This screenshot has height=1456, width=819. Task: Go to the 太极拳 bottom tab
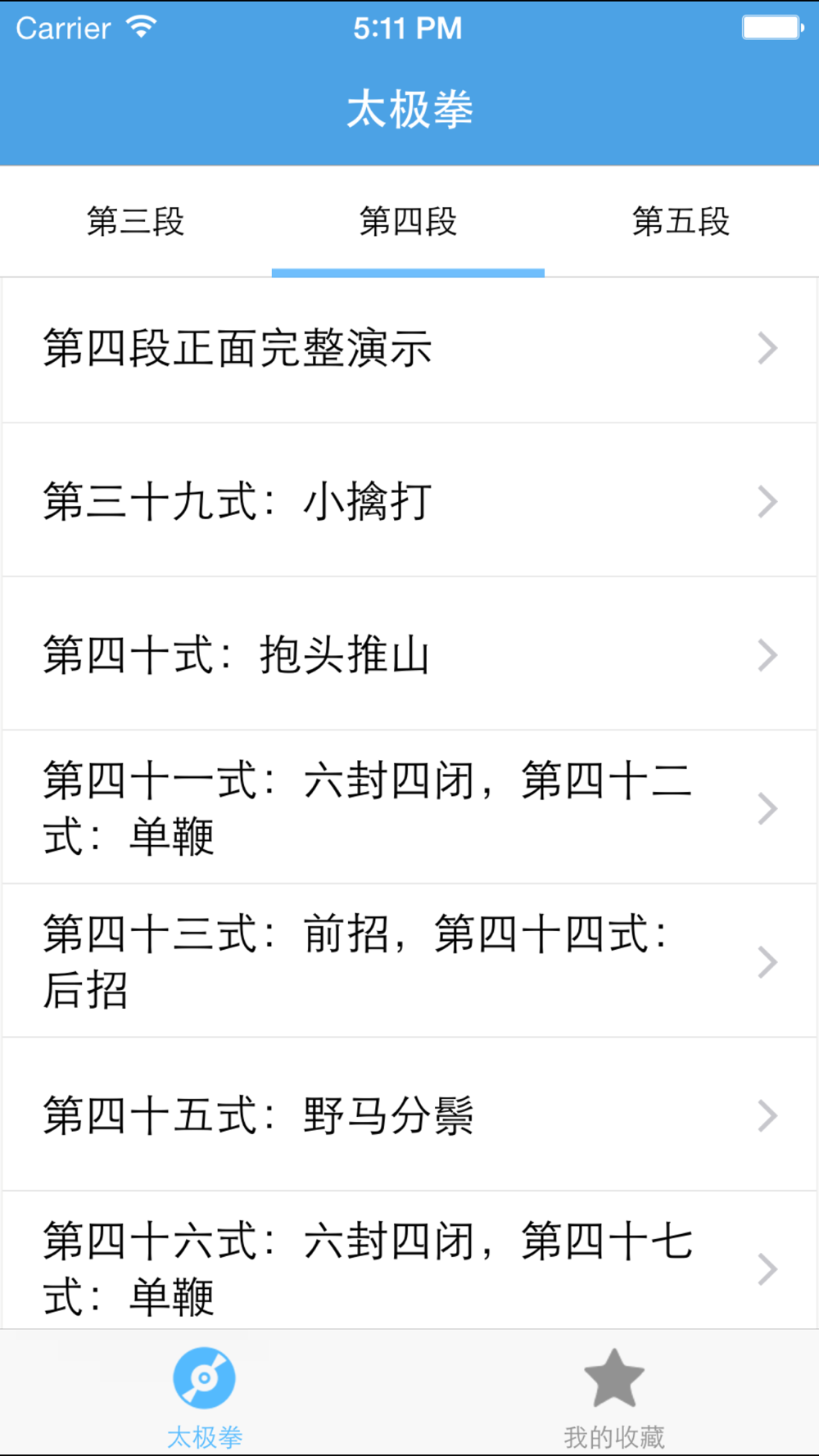pyautogui.click(x=205, y=1394)
